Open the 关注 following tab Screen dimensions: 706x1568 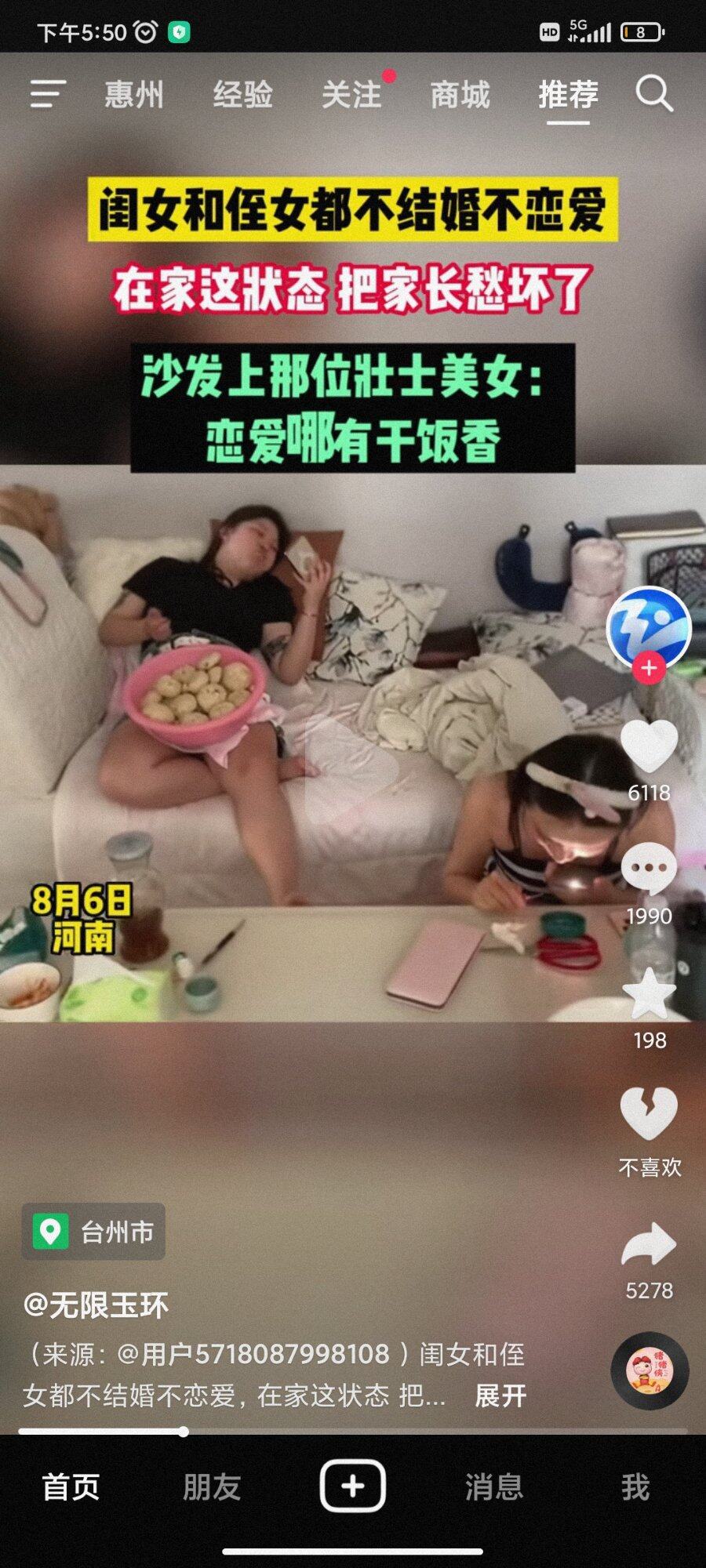[351, 95]
